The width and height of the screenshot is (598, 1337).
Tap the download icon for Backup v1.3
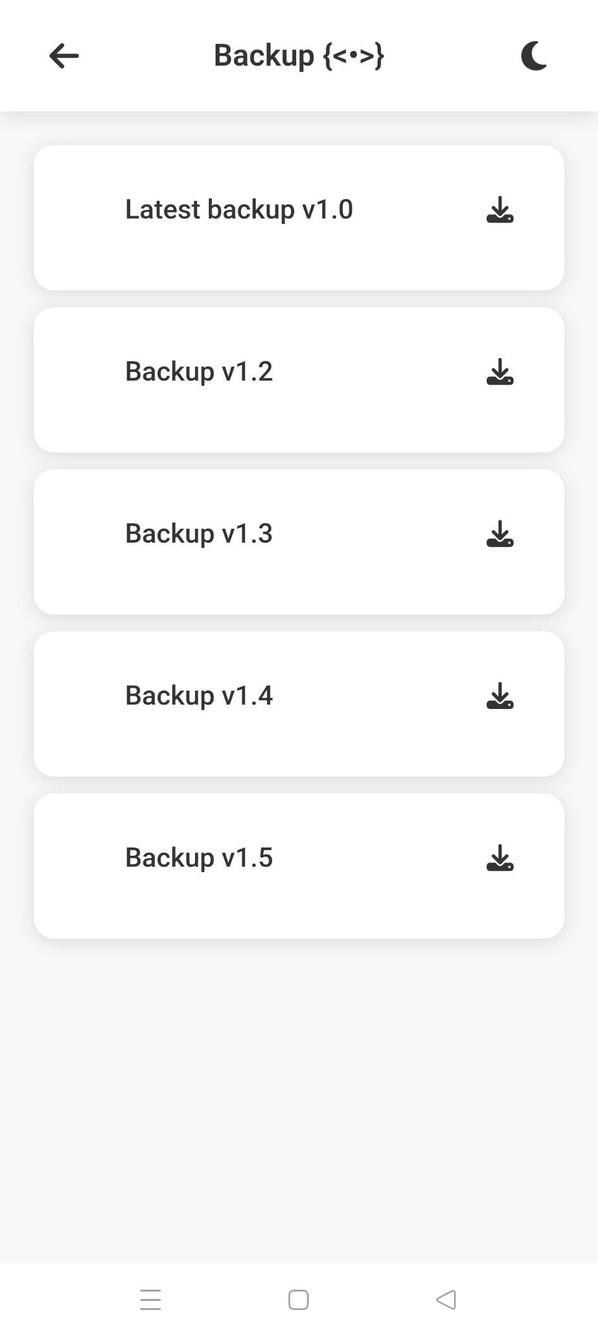500,534
